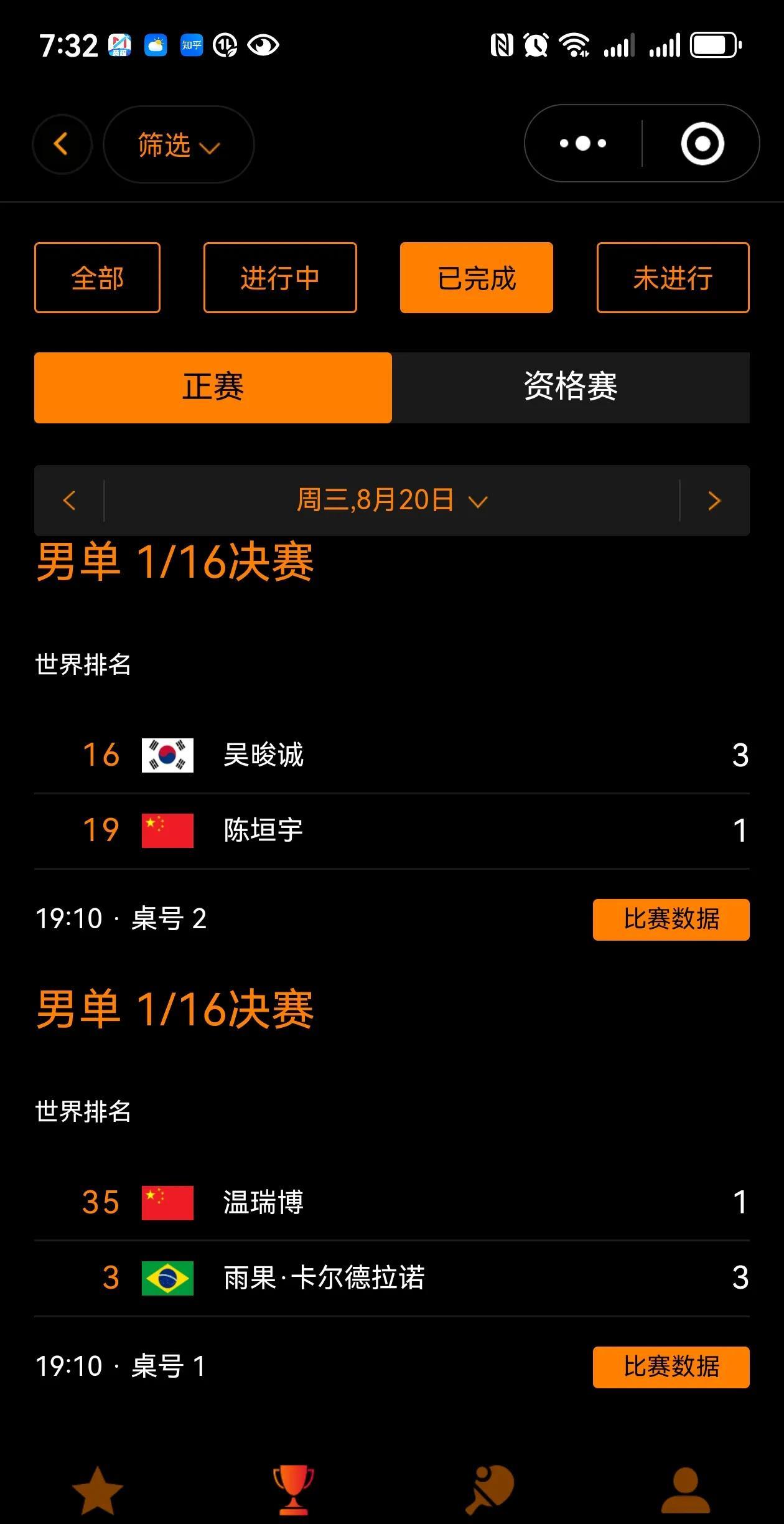Switch to the 正赛 tab
This screenshot has height=1524, width=784.
click(213, 387)
